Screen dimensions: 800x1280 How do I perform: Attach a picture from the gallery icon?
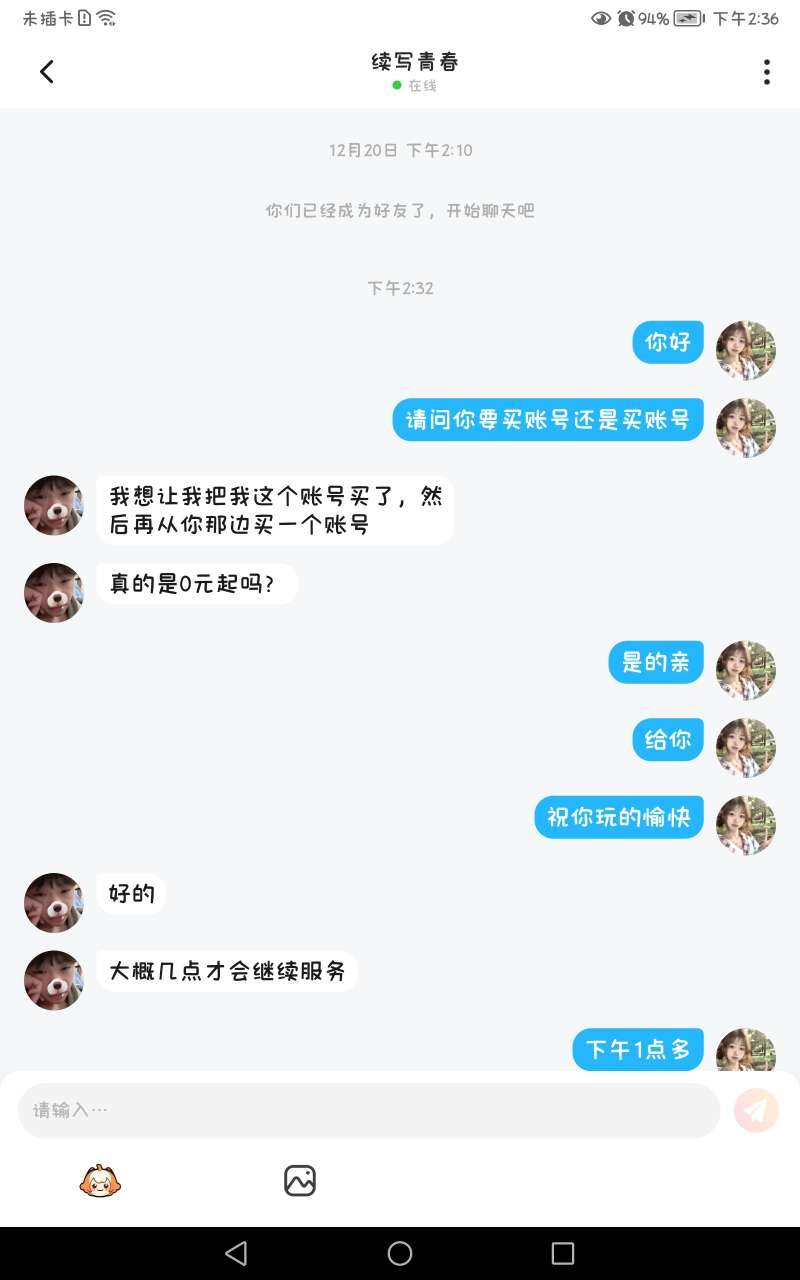(x=300, y=1181)
